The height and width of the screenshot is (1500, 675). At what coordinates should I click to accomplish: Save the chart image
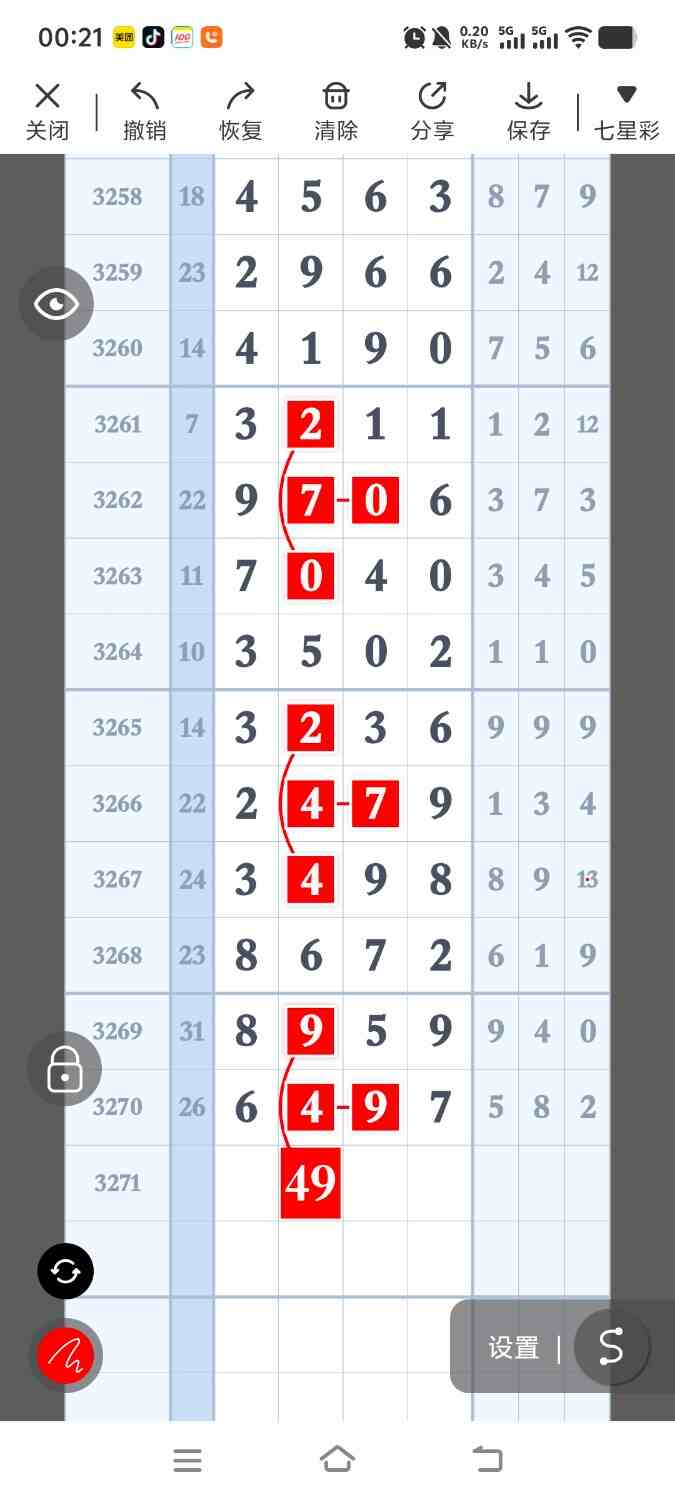click(x=528, y=111)
